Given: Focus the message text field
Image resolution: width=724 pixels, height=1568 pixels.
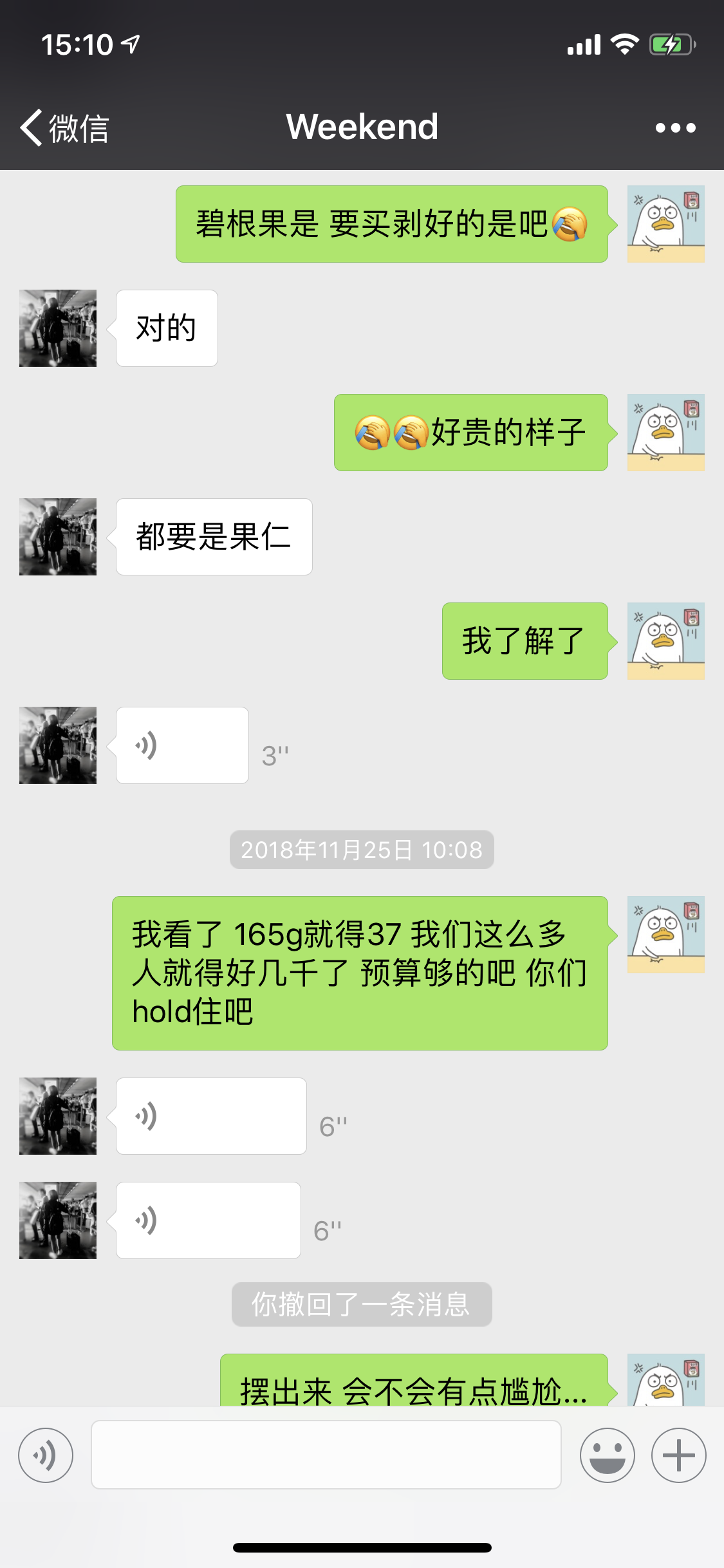Looking at the screenshot, I should (326, 1455).
